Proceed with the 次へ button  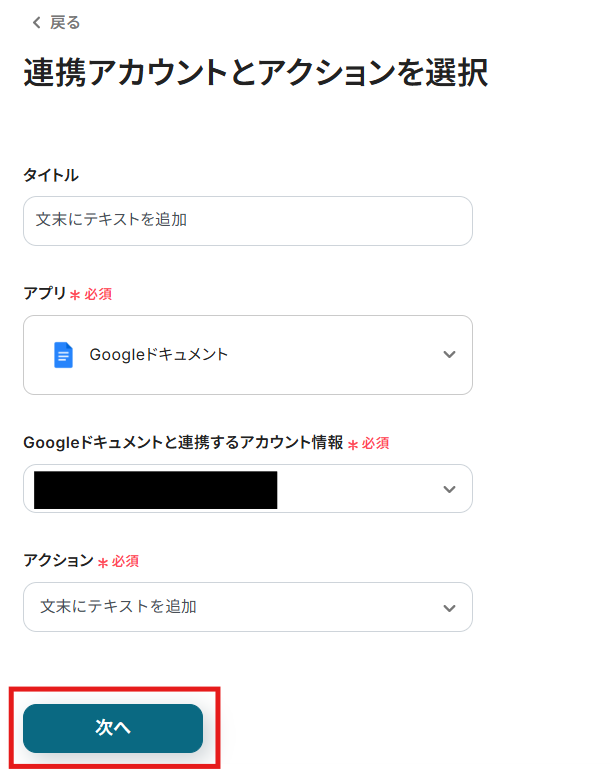[x=113, y=728]
